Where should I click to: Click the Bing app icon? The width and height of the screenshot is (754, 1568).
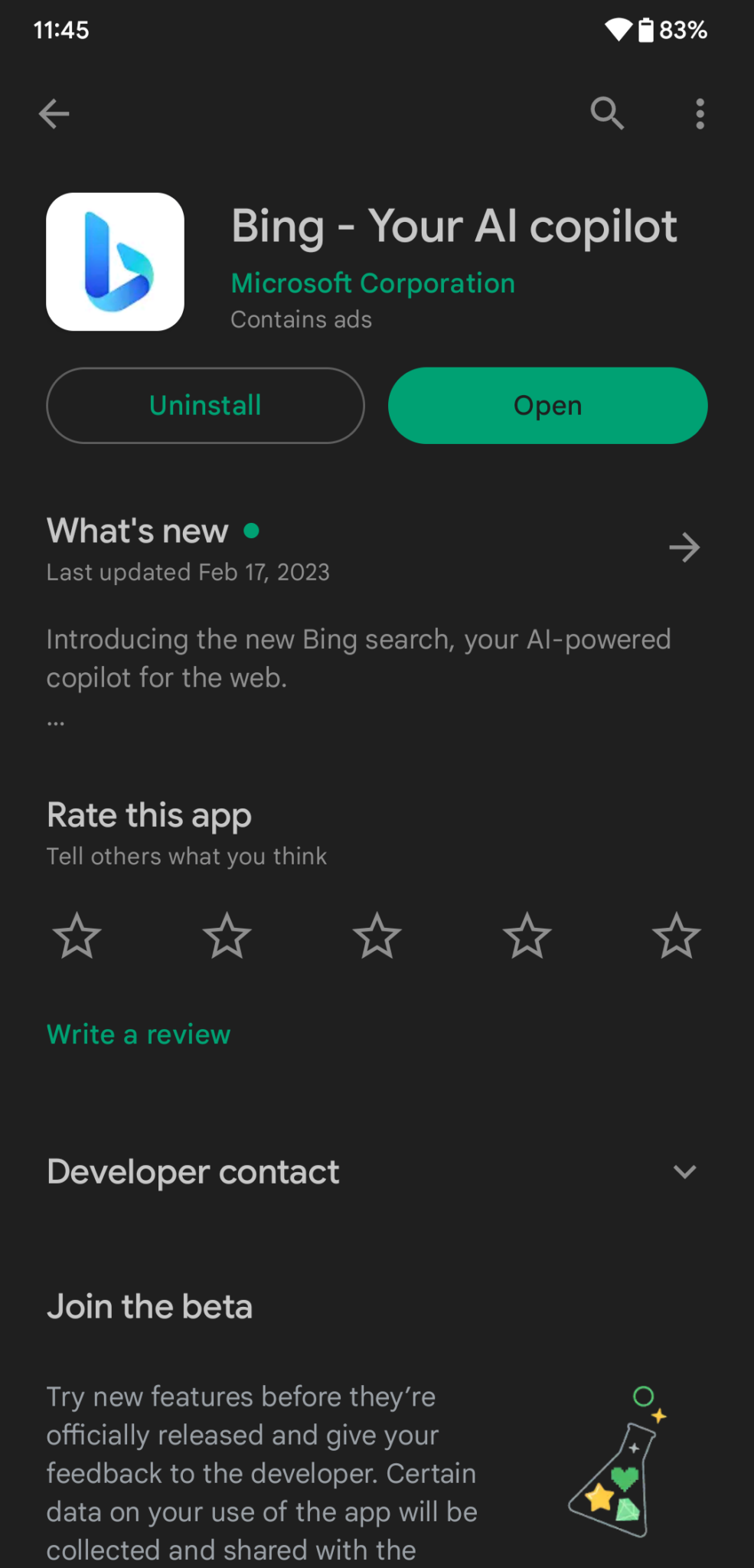pyautogui.click(x=115, y=260)
